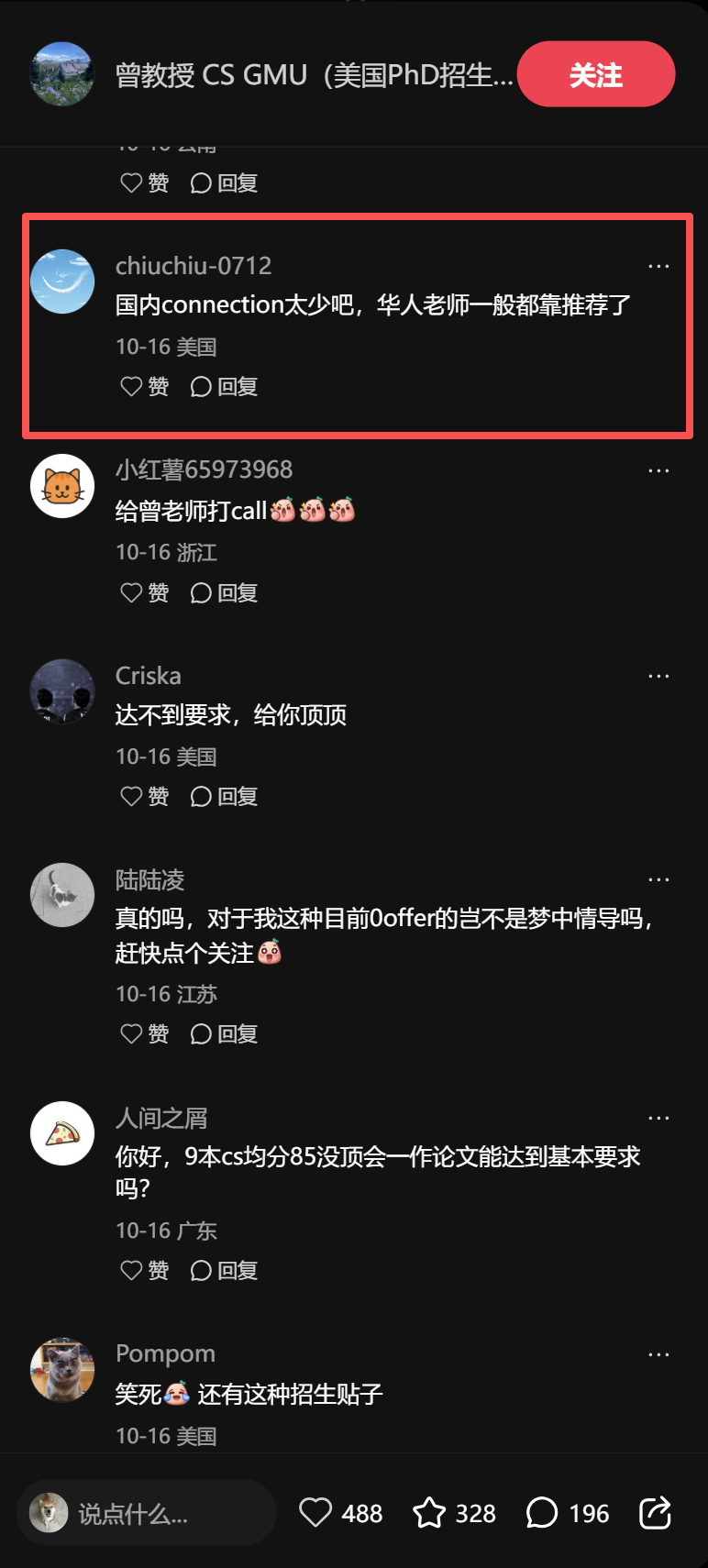Reply to Criska's comment

pos(224,796)
